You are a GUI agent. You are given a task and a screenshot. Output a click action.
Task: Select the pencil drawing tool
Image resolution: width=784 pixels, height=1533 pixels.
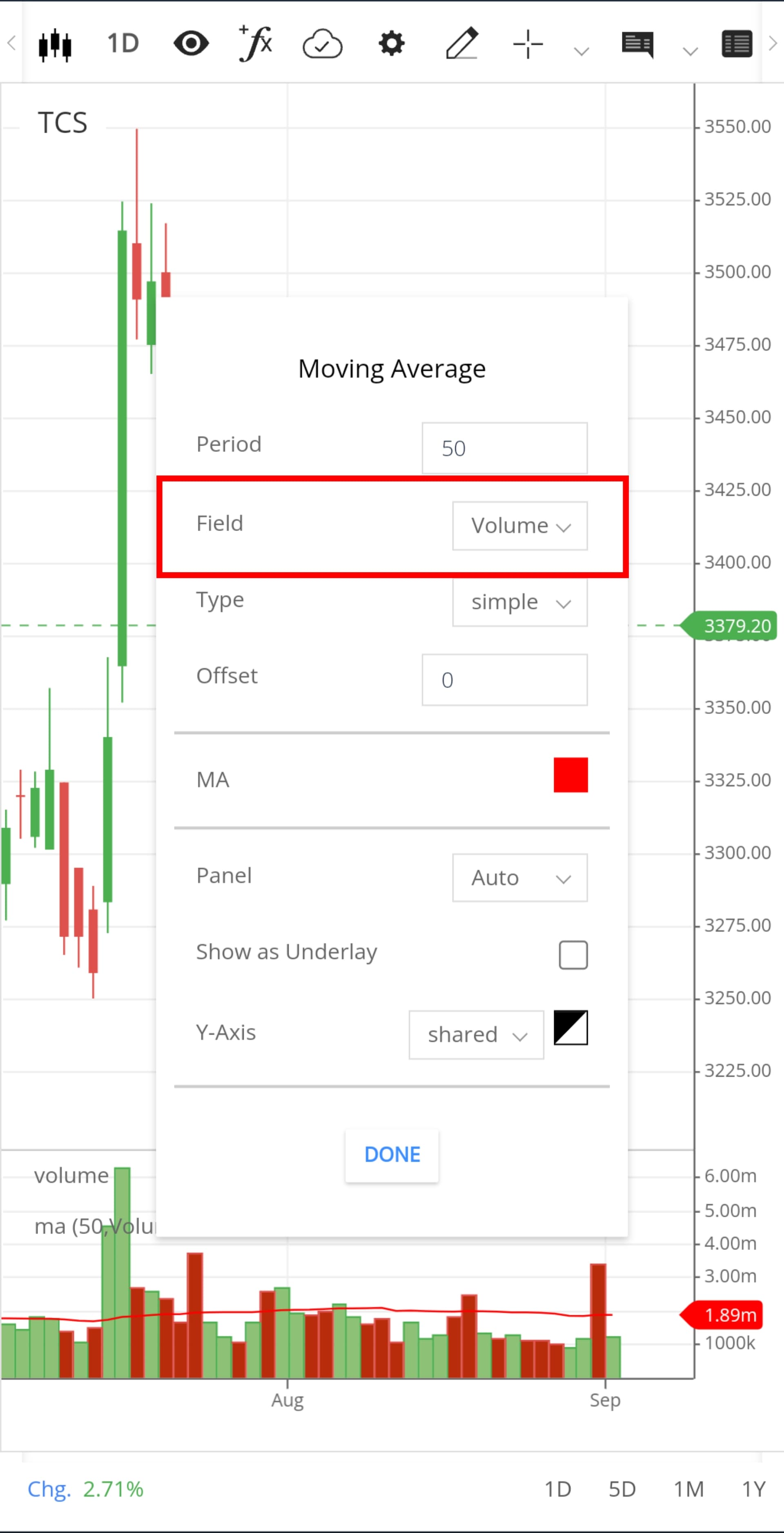462,43
